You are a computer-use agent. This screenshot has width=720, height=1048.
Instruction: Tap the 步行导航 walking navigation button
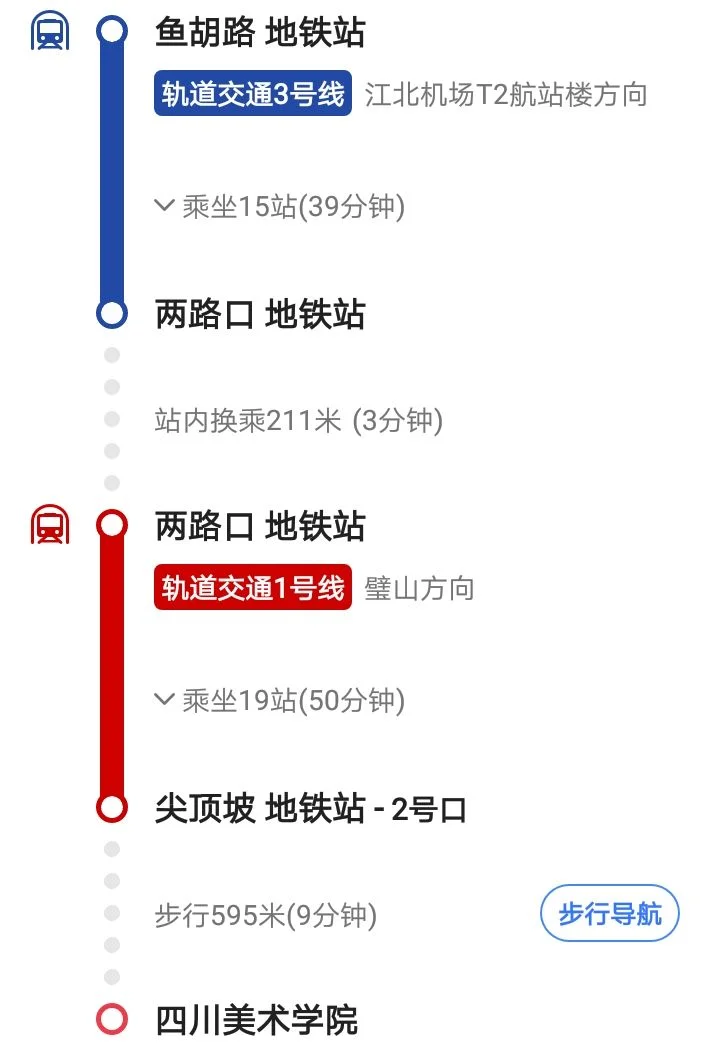[x=610, y=911]
